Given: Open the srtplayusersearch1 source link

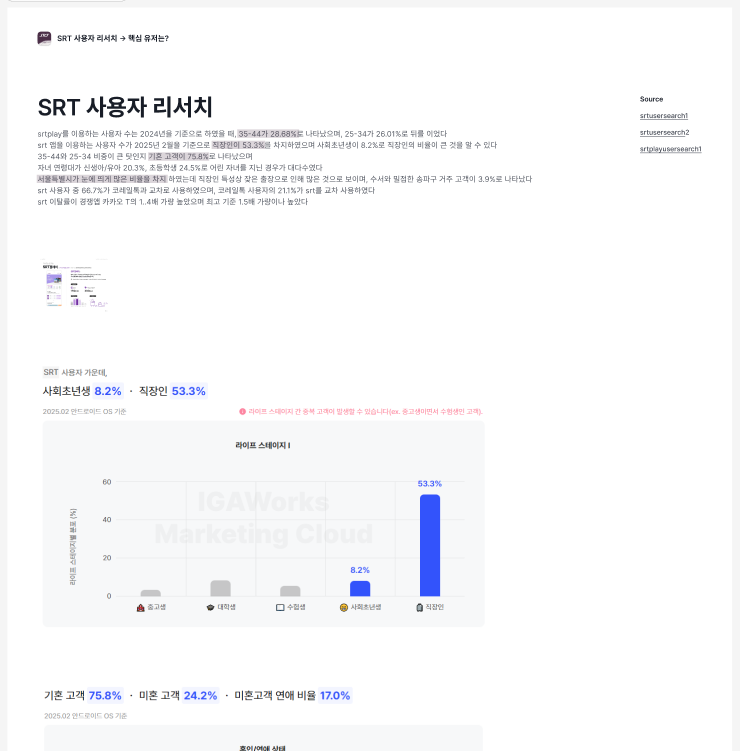Looking at the screenshot, I should (x=670, y=149).
